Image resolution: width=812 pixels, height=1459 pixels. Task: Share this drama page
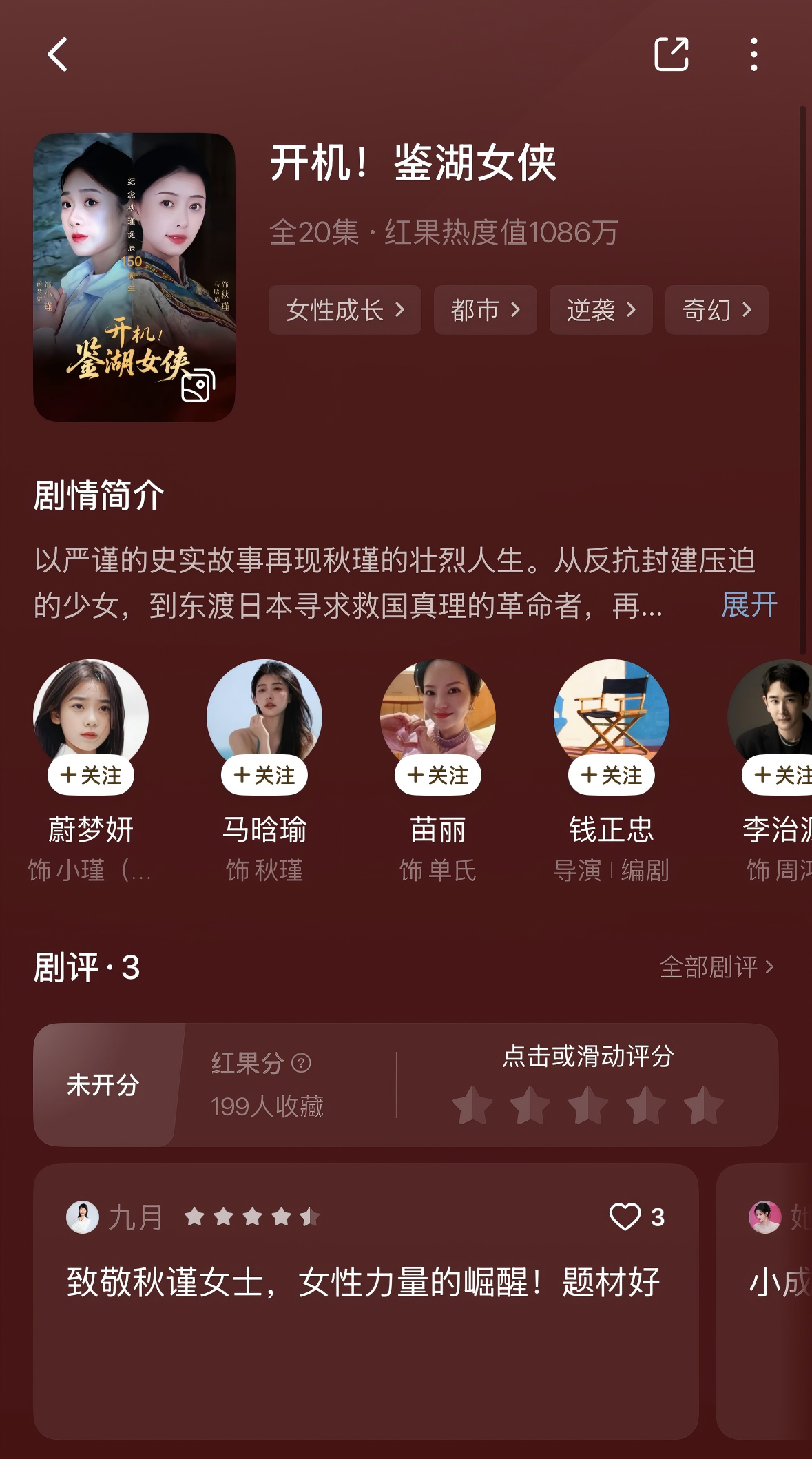pyautogui.click(x=672, y=54)
